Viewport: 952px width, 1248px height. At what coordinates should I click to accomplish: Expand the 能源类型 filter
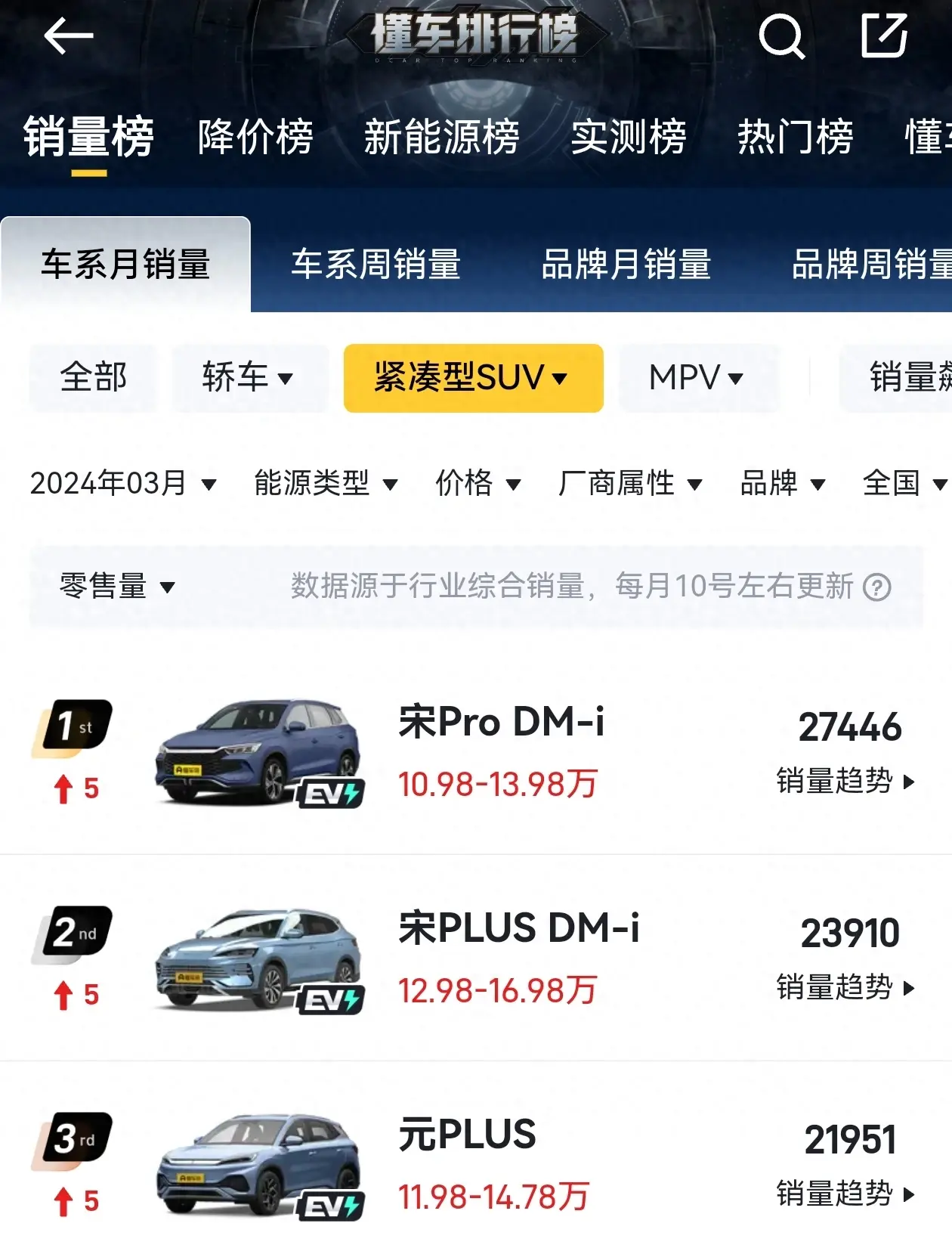click(x=325, y=483)
